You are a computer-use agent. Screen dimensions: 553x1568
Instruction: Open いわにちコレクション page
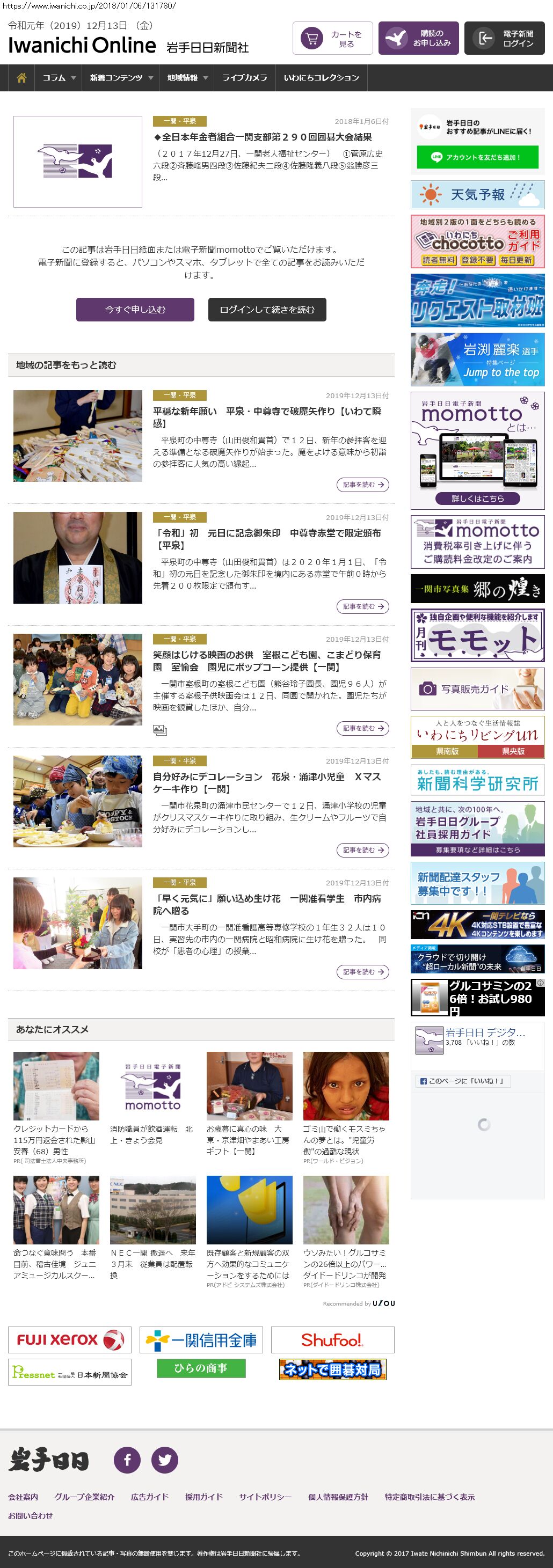pyautogui.click(x=322, y=78)
